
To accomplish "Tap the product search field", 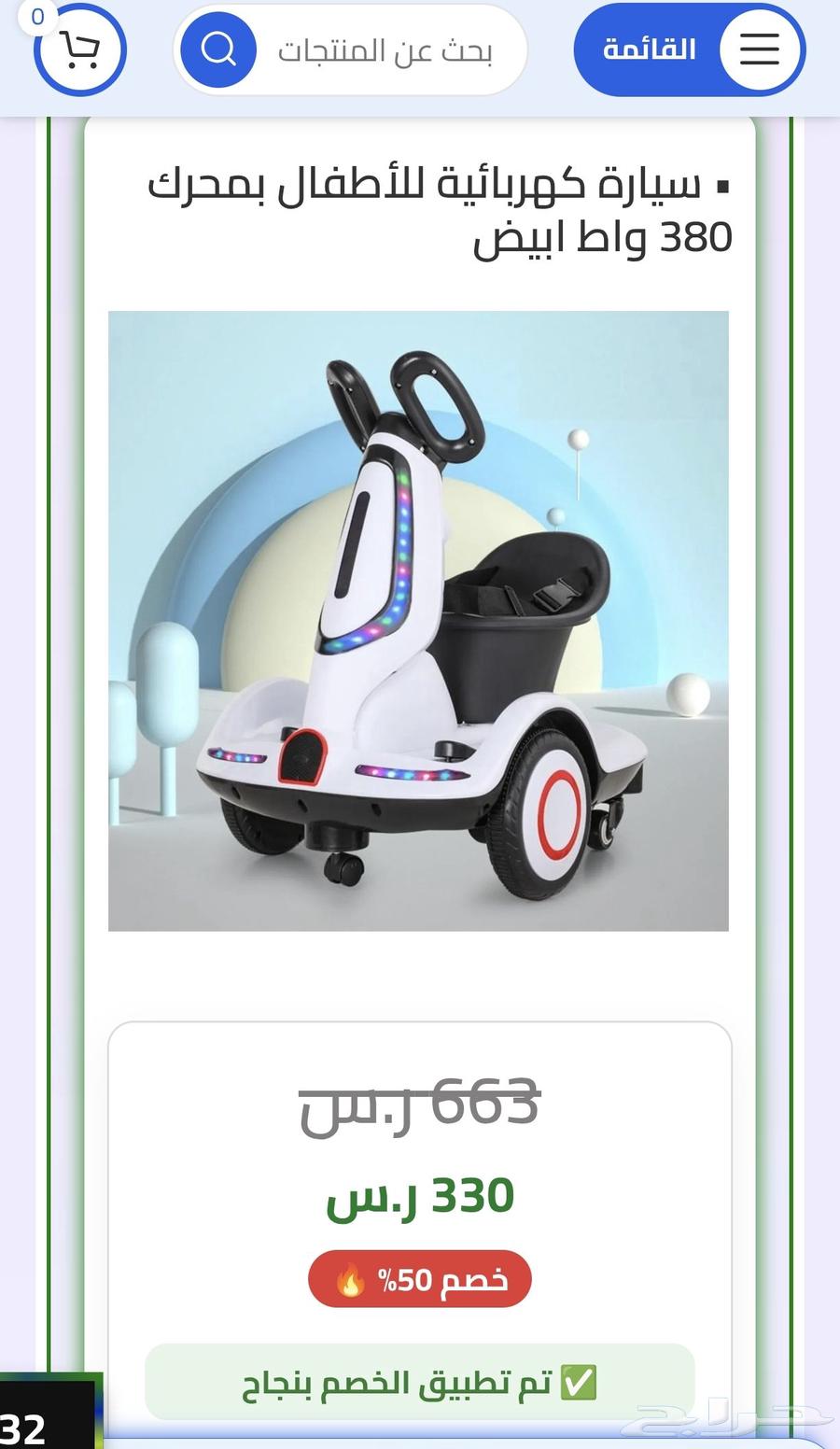I will pos(385,50).
